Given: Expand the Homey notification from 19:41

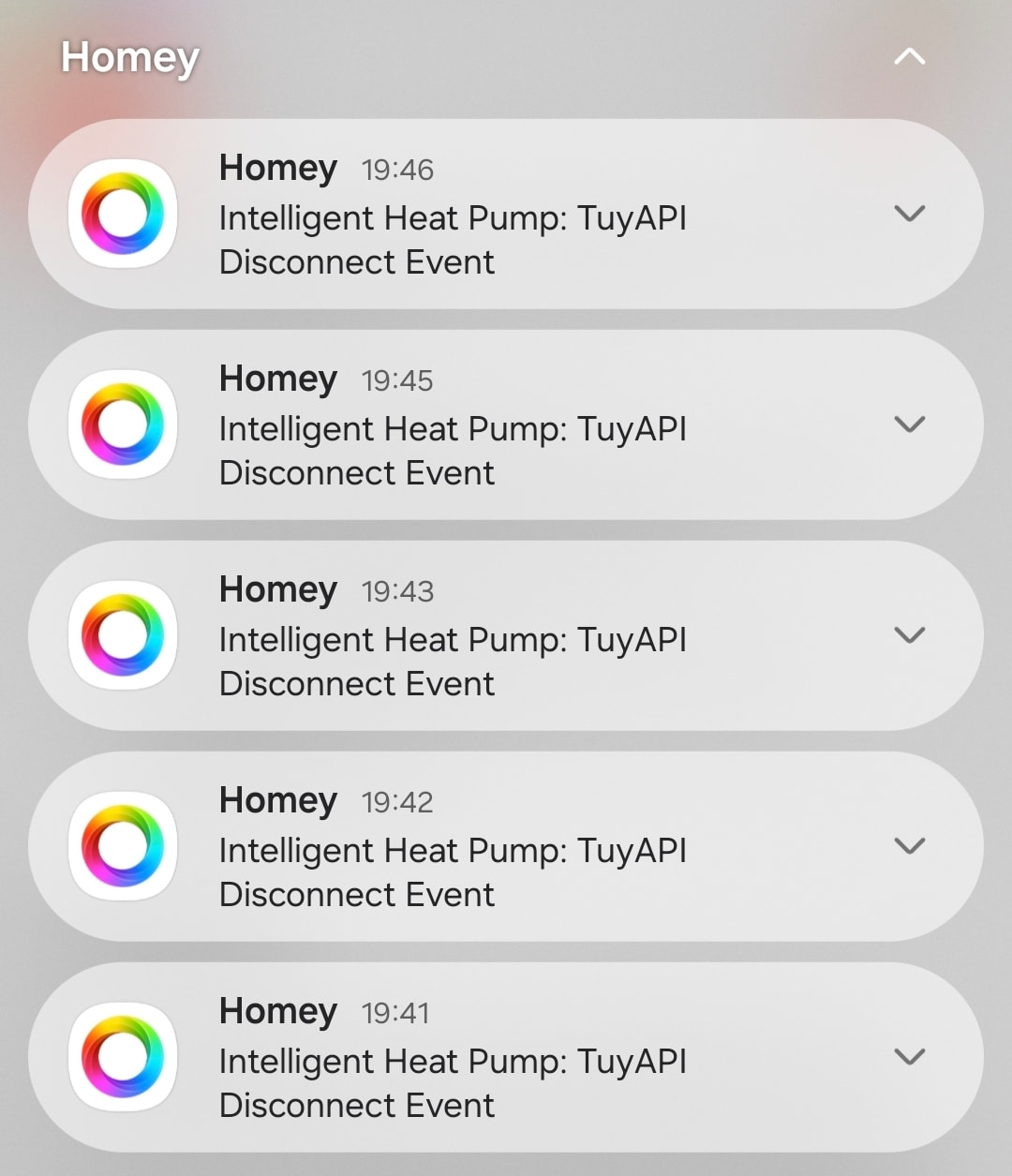Looking at the screenshot, I should (x=909, y=1057).
